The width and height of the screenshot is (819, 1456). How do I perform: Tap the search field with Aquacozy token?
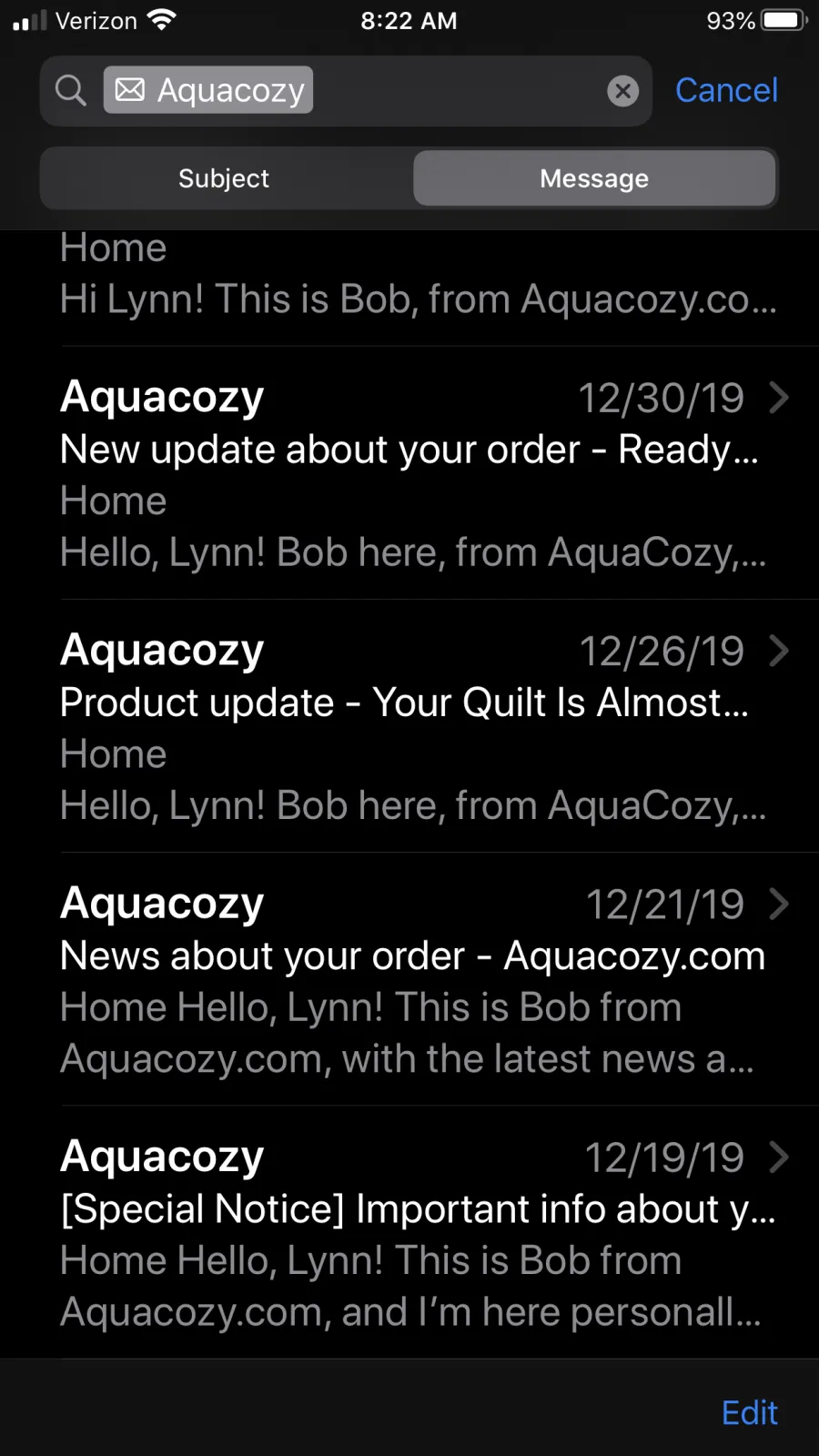point(346,91)
